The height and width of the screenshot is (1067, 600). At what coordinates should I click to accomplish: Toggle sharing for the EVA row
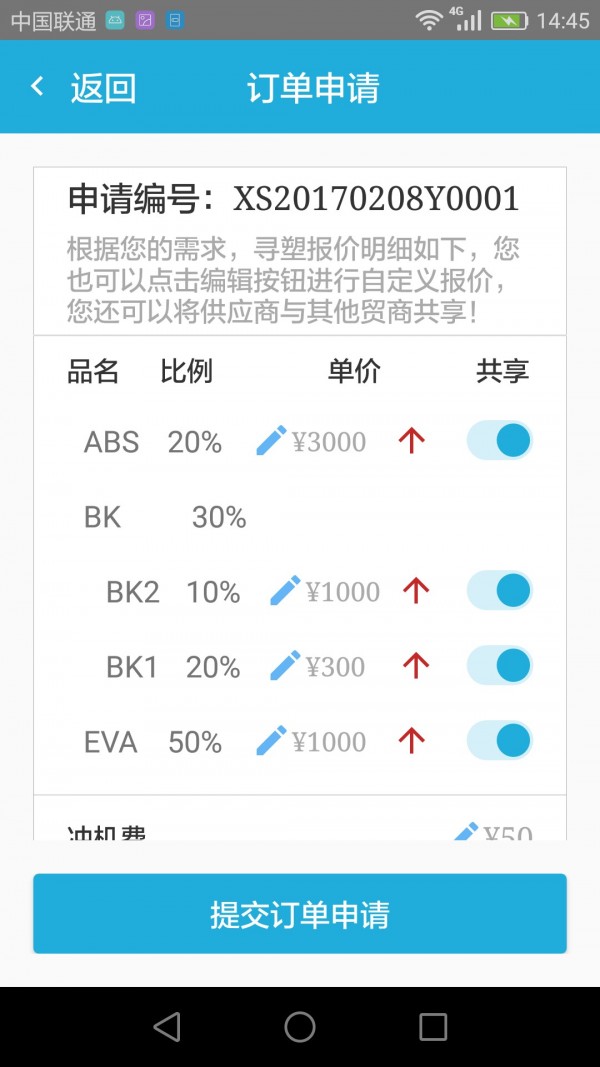tap(500, 741)
